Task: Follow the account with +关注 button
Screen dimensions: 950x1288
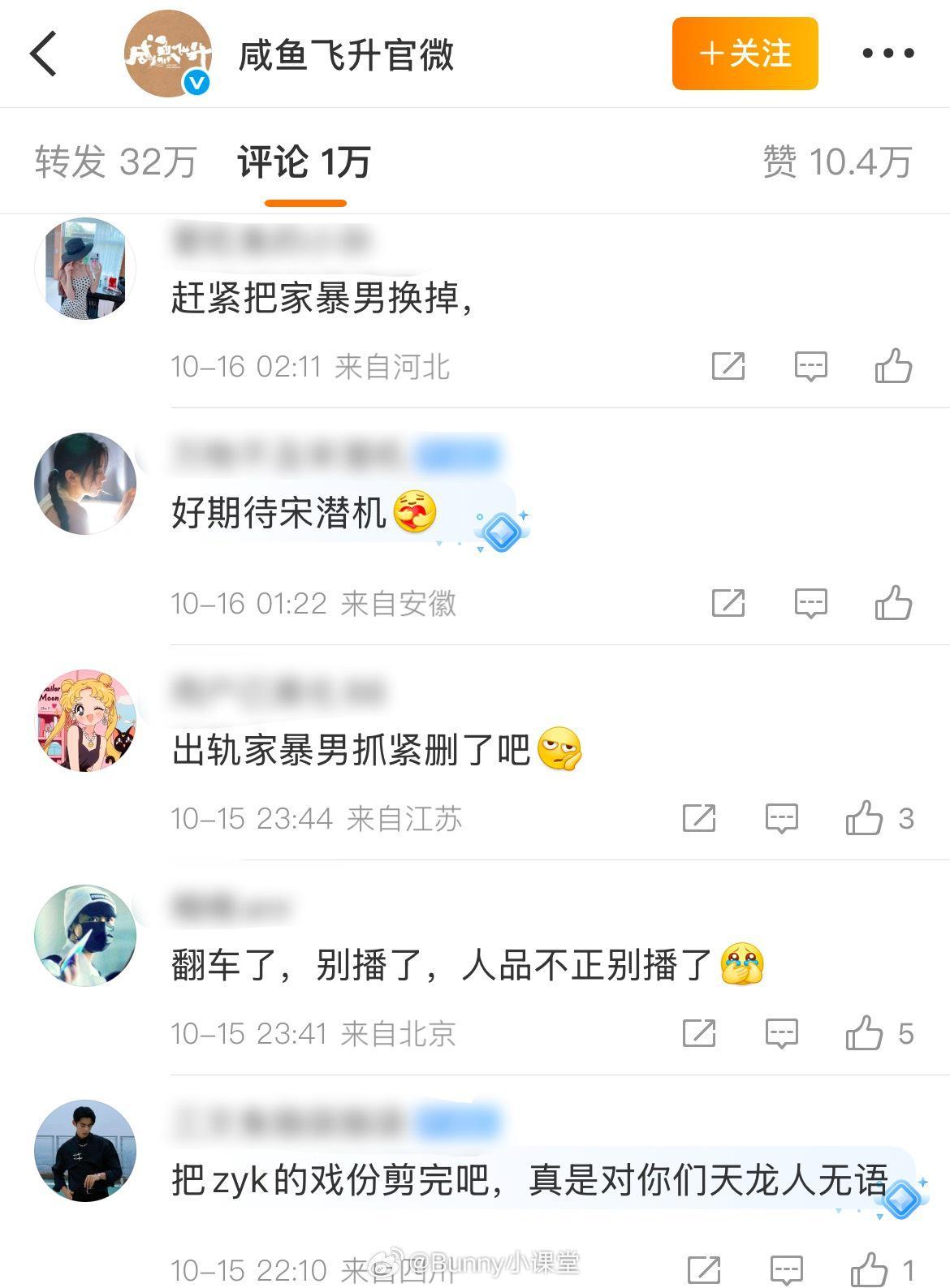Action: [x=745, y=54]
